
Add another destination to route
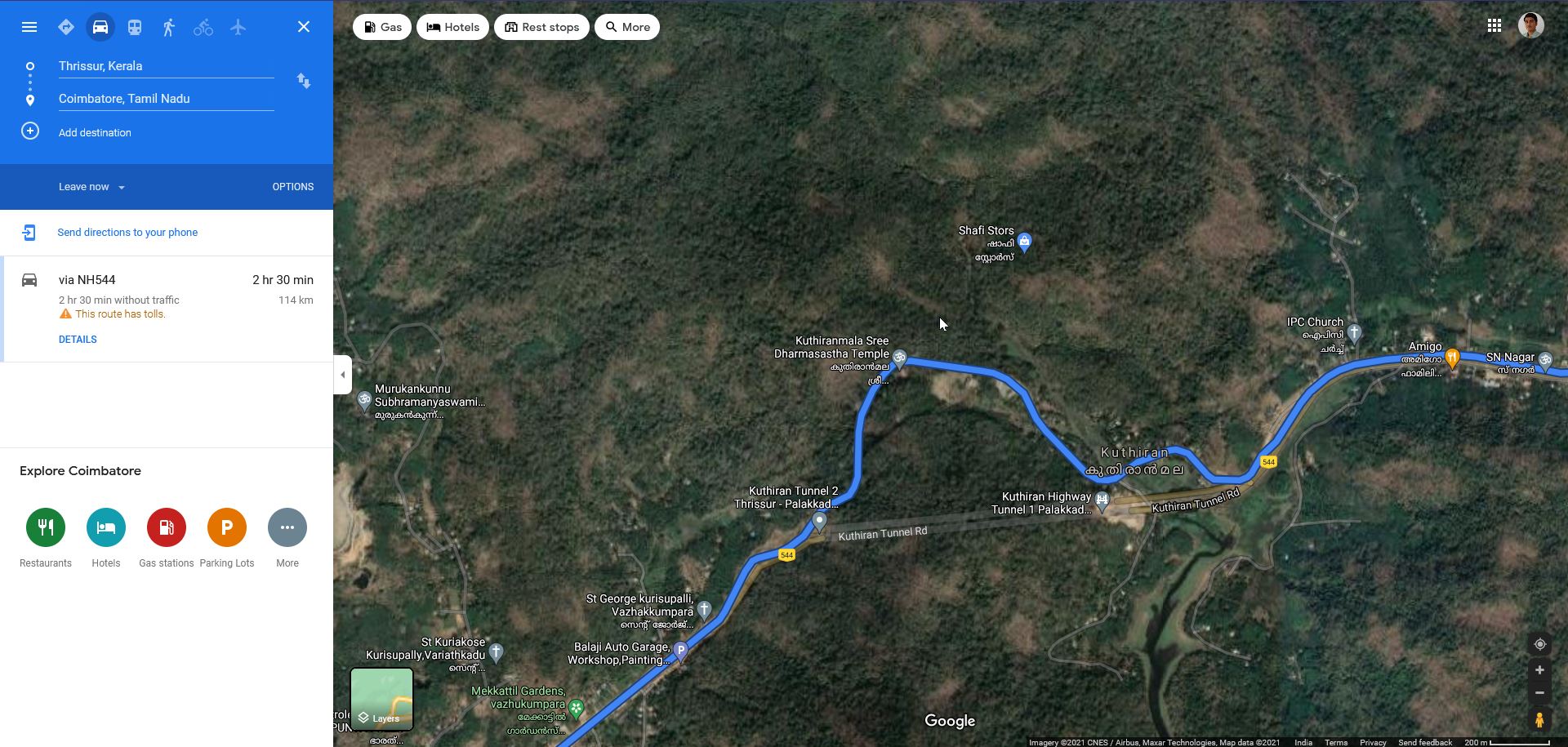(94, 132)
